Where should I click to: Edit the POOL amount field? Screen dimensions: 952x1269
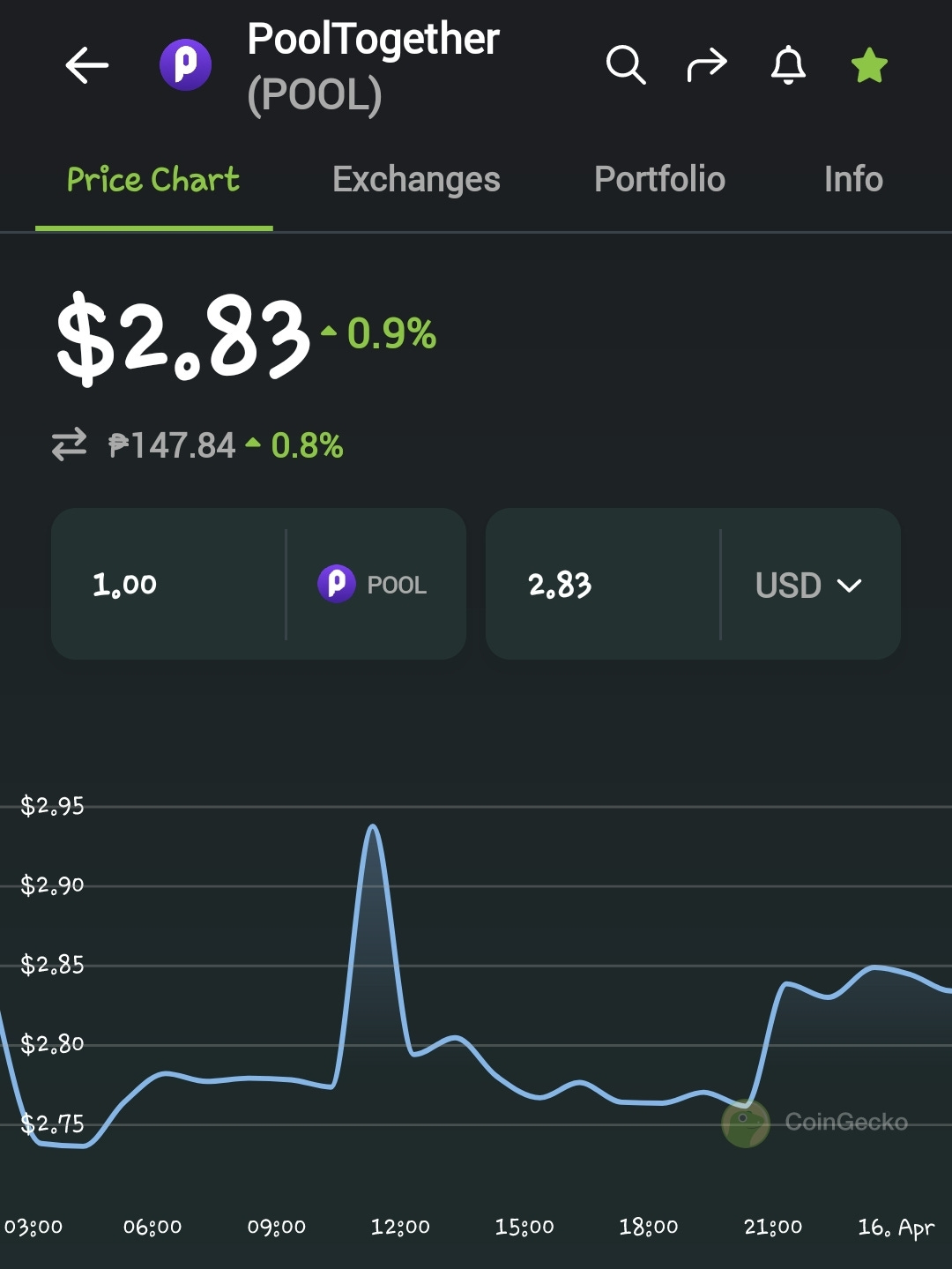[x=167, y=584]
